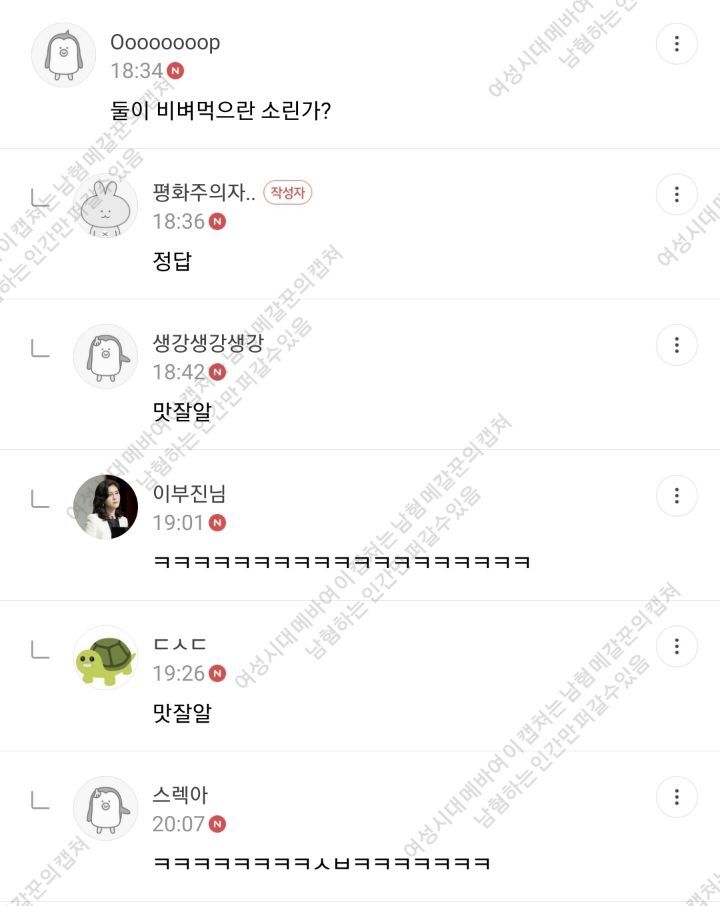The width and height of the screenshot is (720, 906).
Task: Open the more menu on 생강생강생강's reply
Action: click(677, 346)
